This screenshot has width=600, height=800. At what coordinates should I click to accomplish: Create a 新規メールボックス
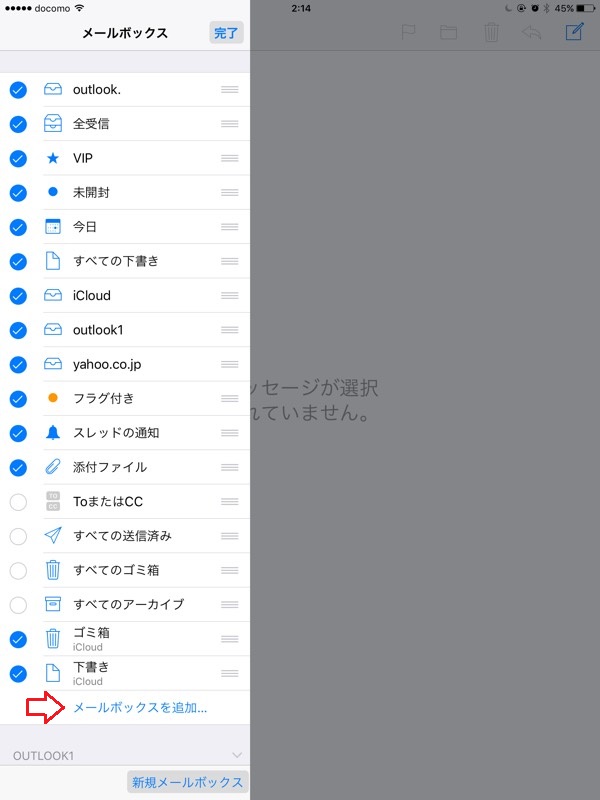[x=187, y=782]
